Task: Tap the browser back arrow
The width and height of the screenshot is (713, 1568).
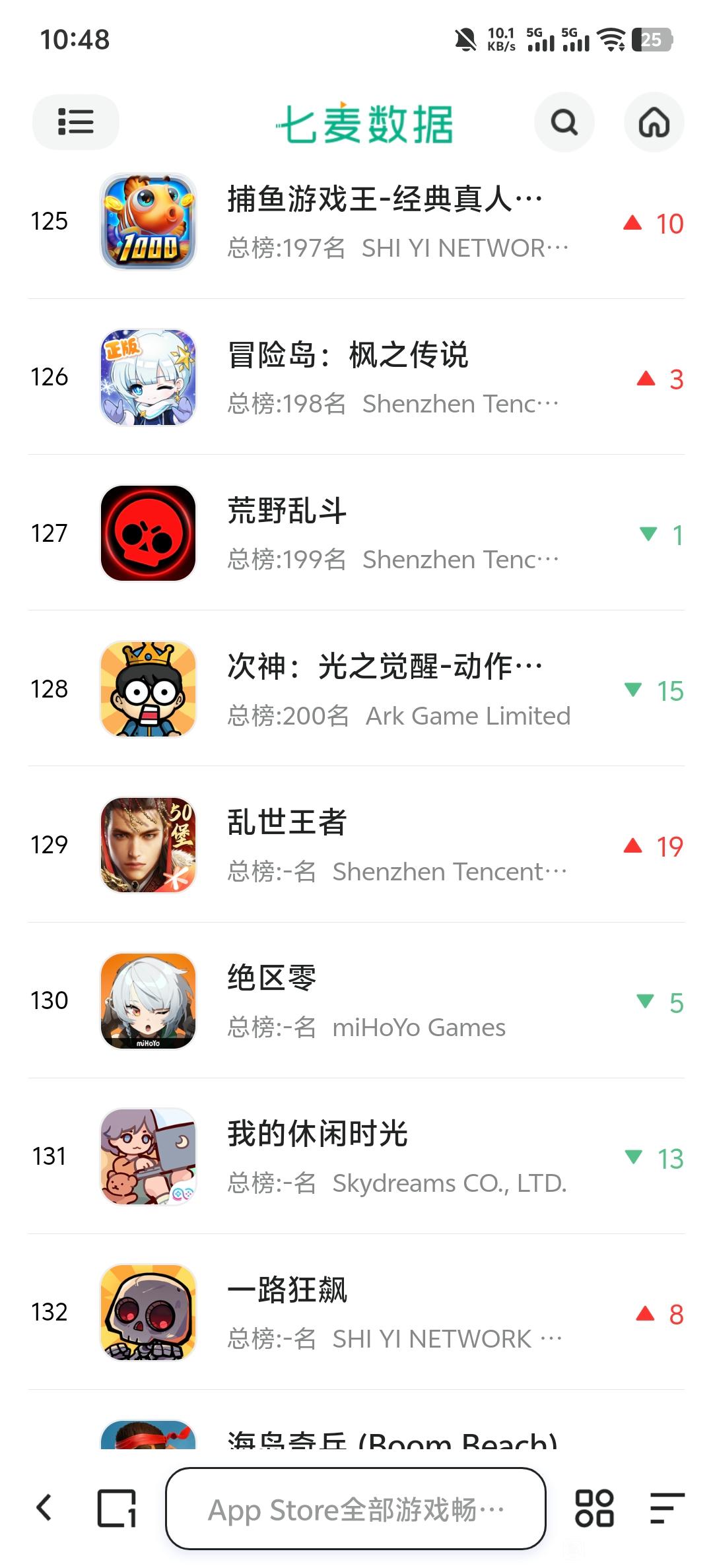Action: 44,1508
